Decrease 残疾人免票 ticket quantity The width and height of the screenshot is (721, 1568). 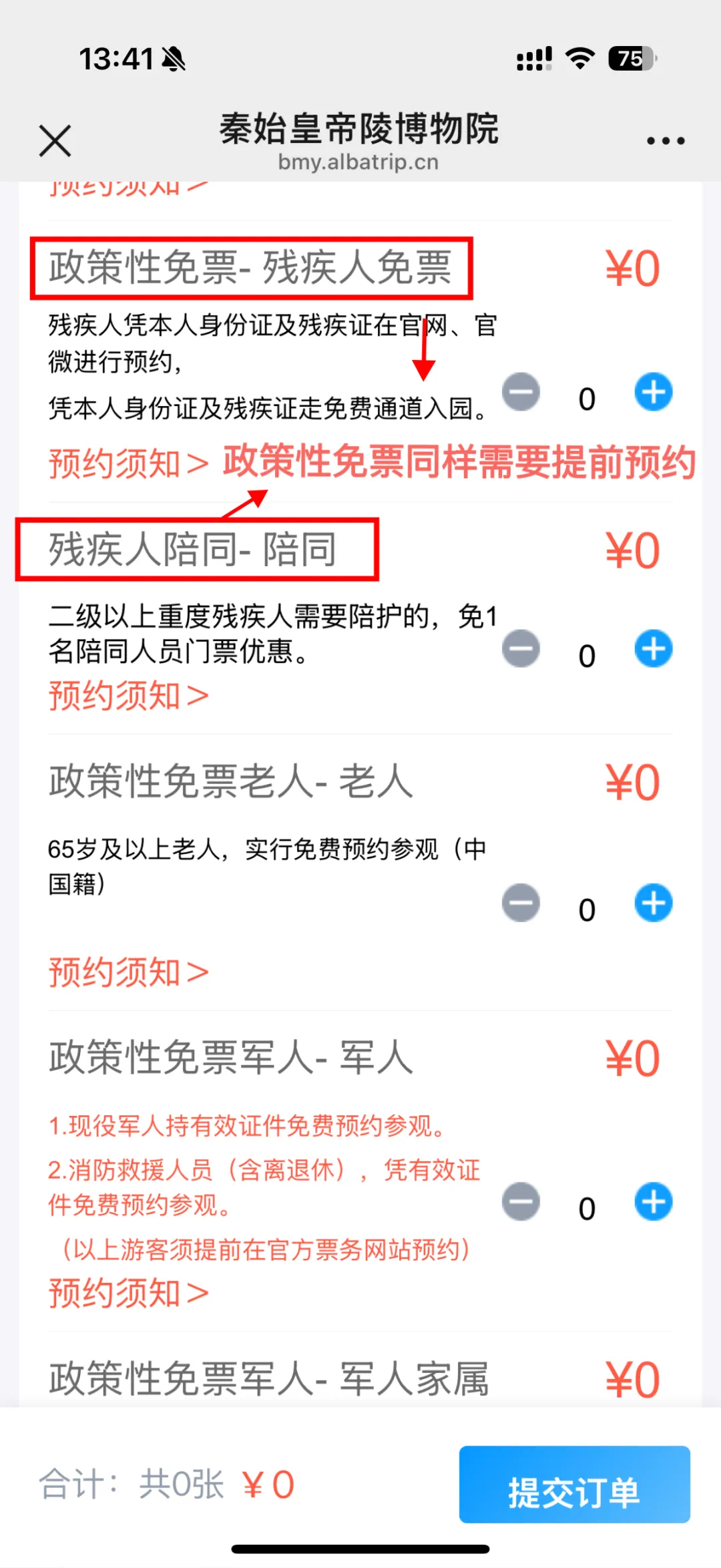pos(521,392)
